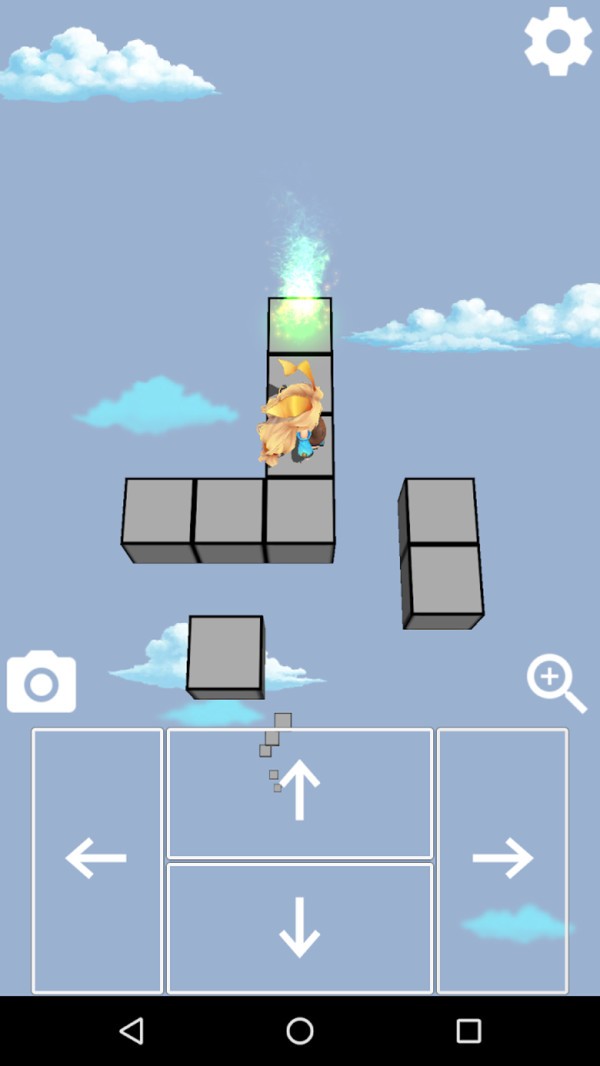This screenshot has height=1066, width=600.
Task: Open the settings gear
Action: pyautogui.click(x=557, y=41)
